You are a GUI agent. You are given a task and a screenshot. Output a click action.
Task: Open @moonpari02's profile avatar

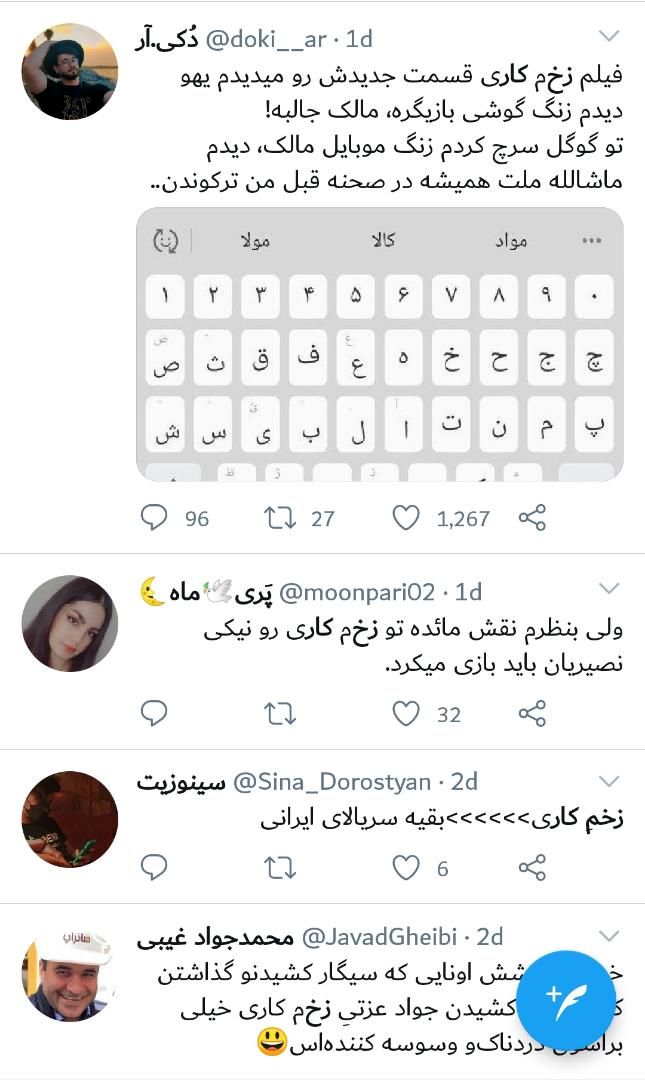tap(70, 623)
